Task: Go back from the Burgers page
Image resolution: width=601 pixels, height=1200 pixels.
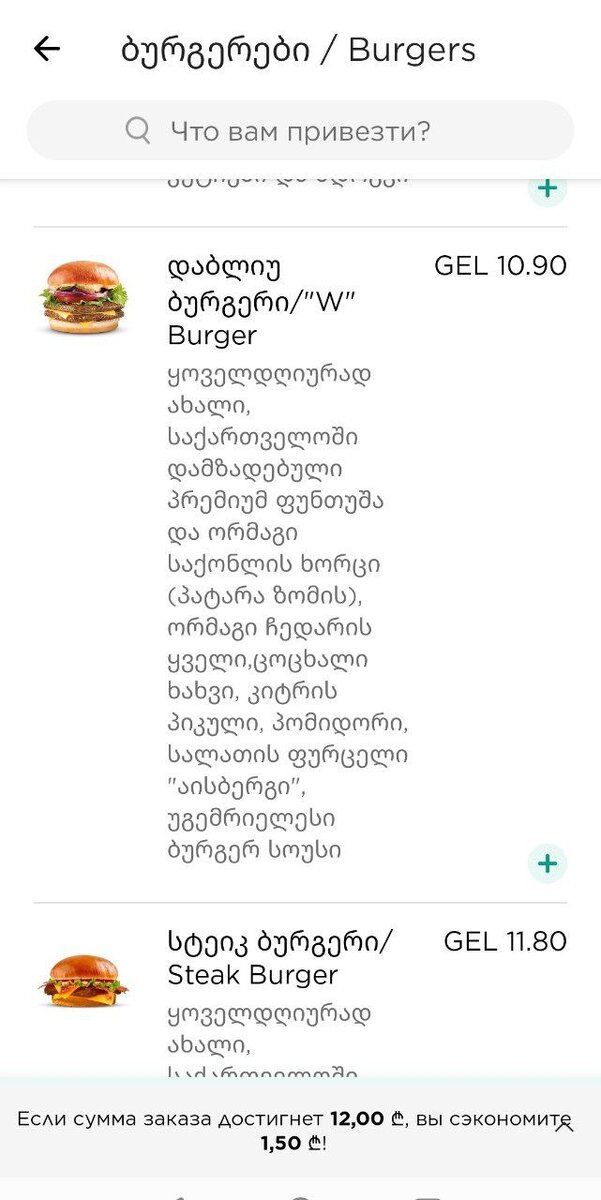Action: pos(47,49)
